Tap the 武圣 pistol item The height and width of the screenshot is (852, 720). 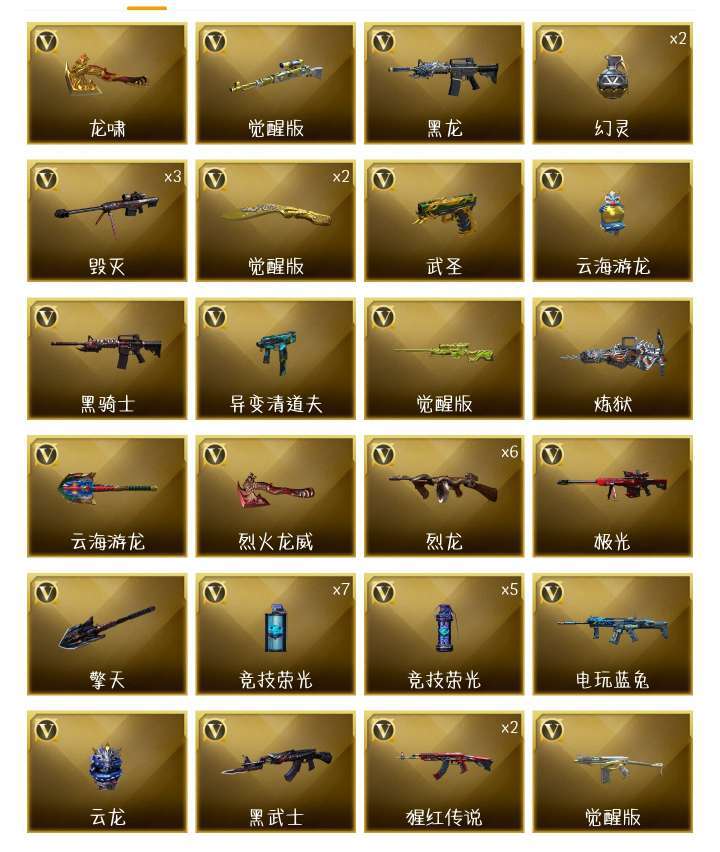(x=444, y=221)
